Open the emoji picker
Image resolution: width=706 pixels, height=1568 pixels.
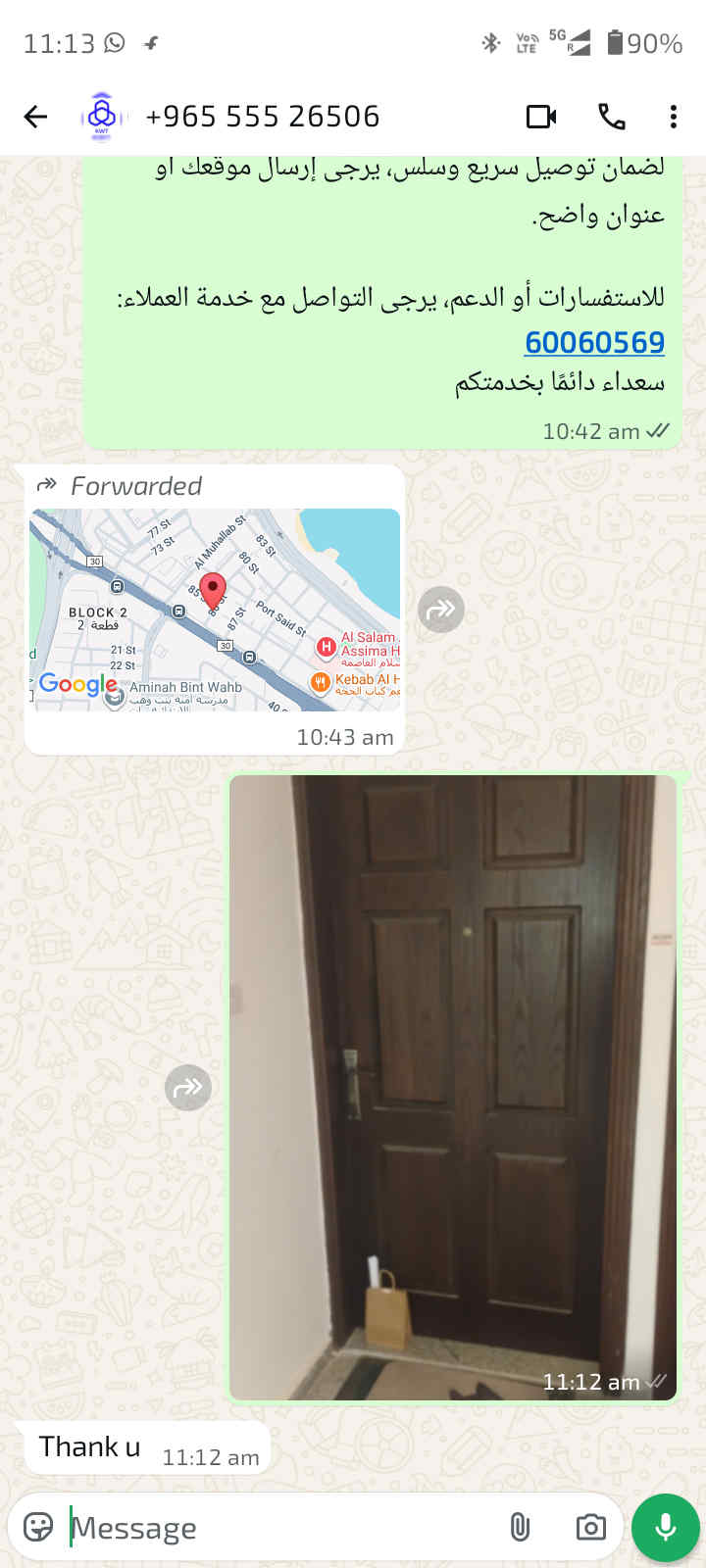38,1527
